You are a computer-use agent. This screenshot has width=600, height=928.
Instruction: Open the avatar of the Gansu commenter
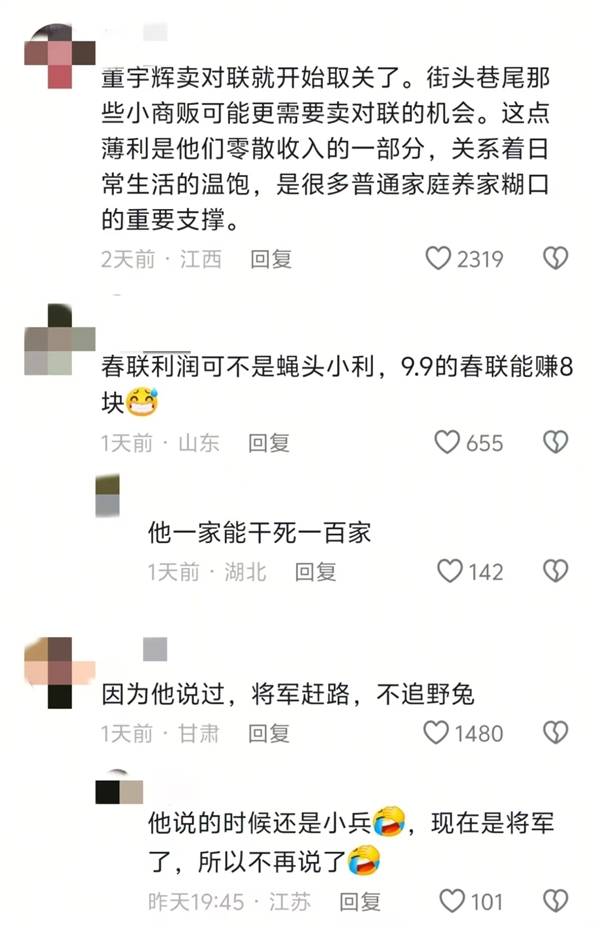coord(59,669)
